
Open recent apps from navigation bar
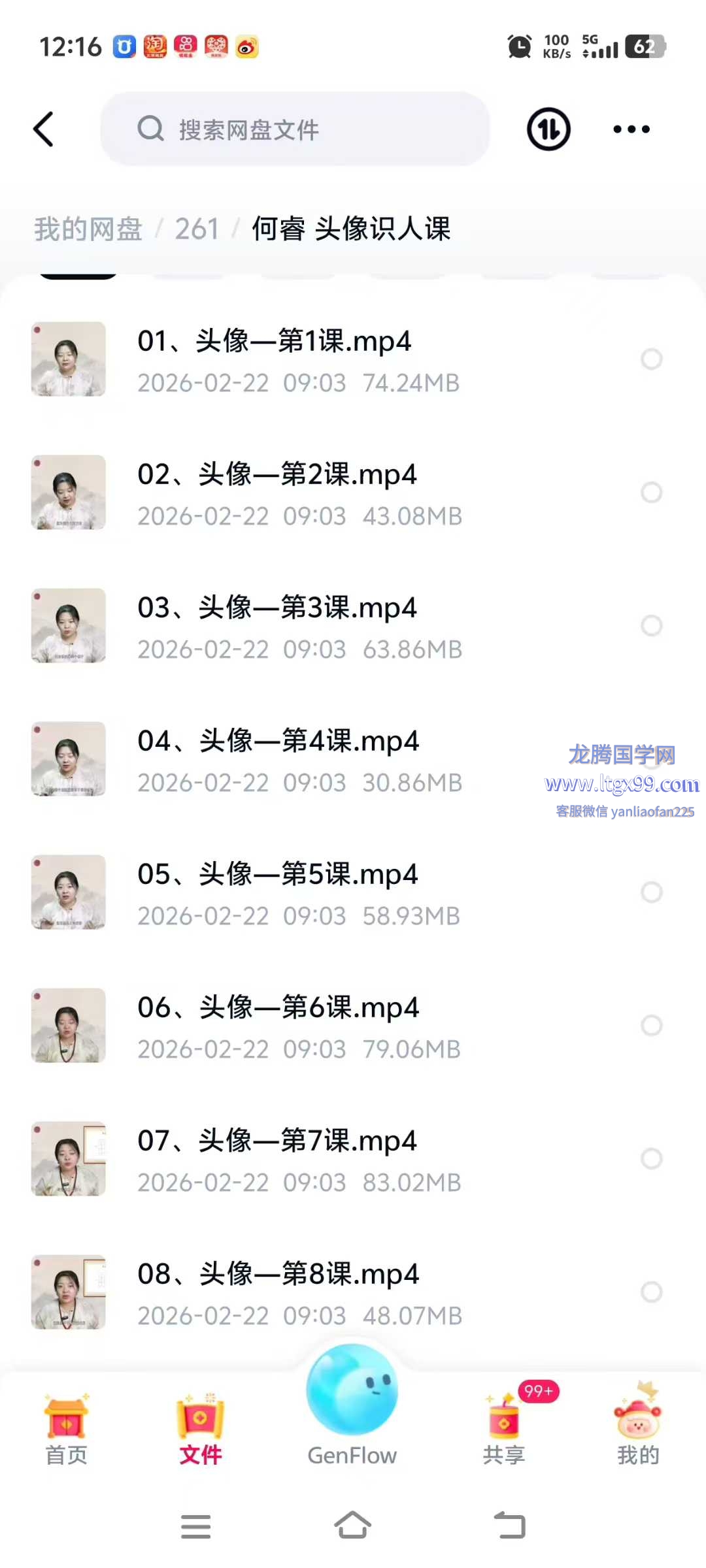point(195,1526)
